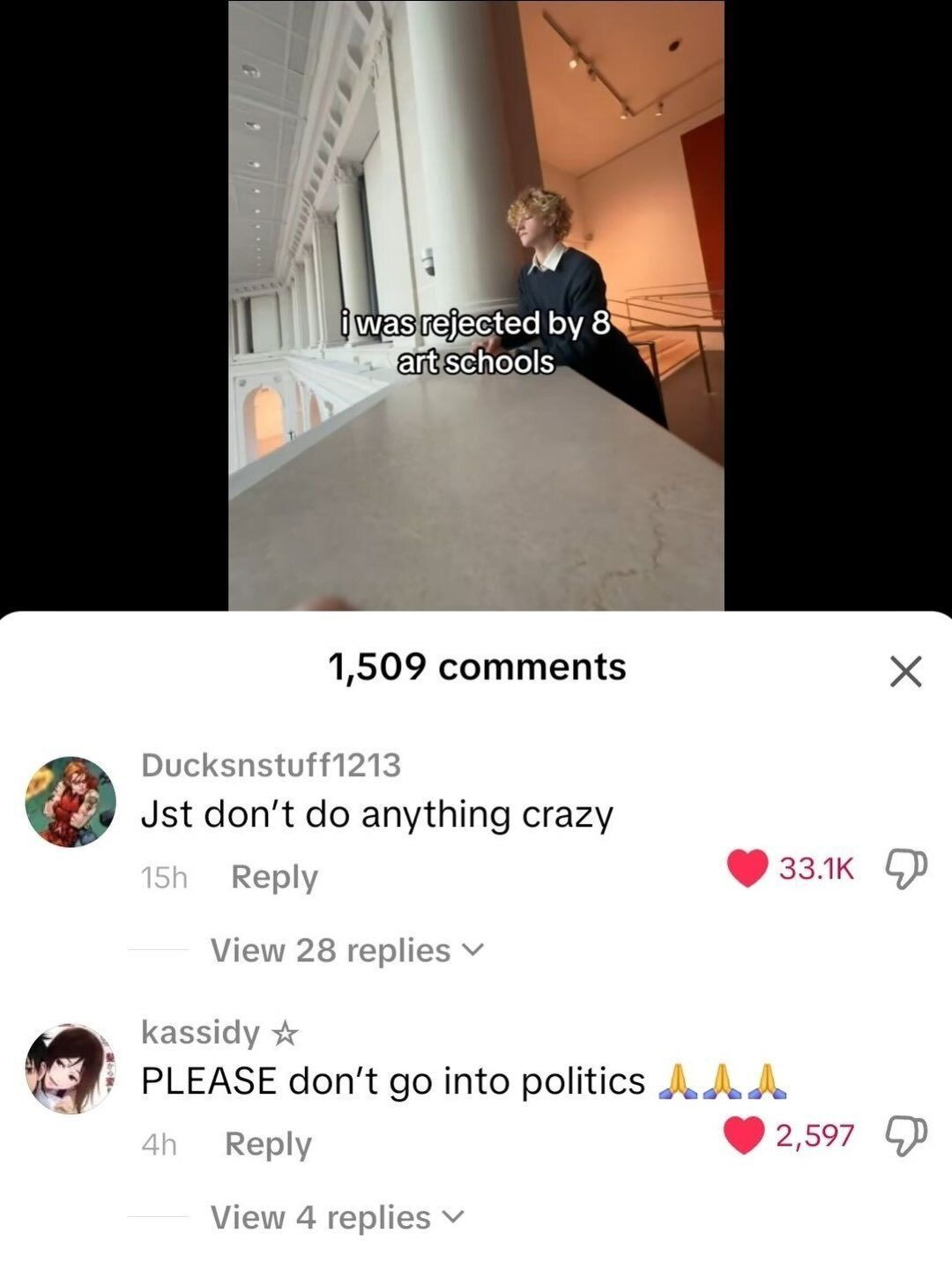The width and height of the screenshot is (952, 1262).
Task: Like Ducksnstuff1213's comment
Action: click(747, 868)
